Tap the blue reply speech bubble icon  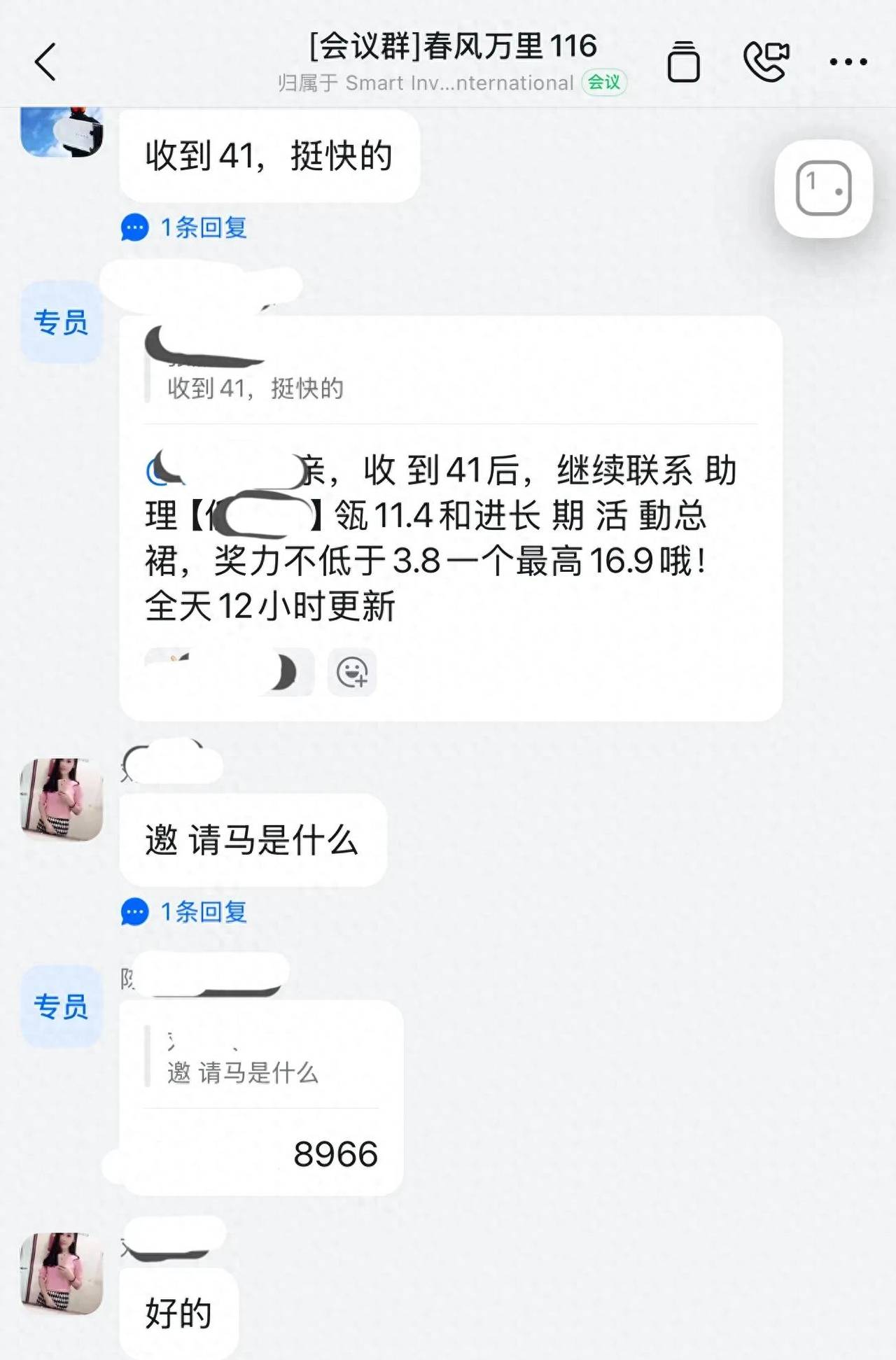point(133,227)
